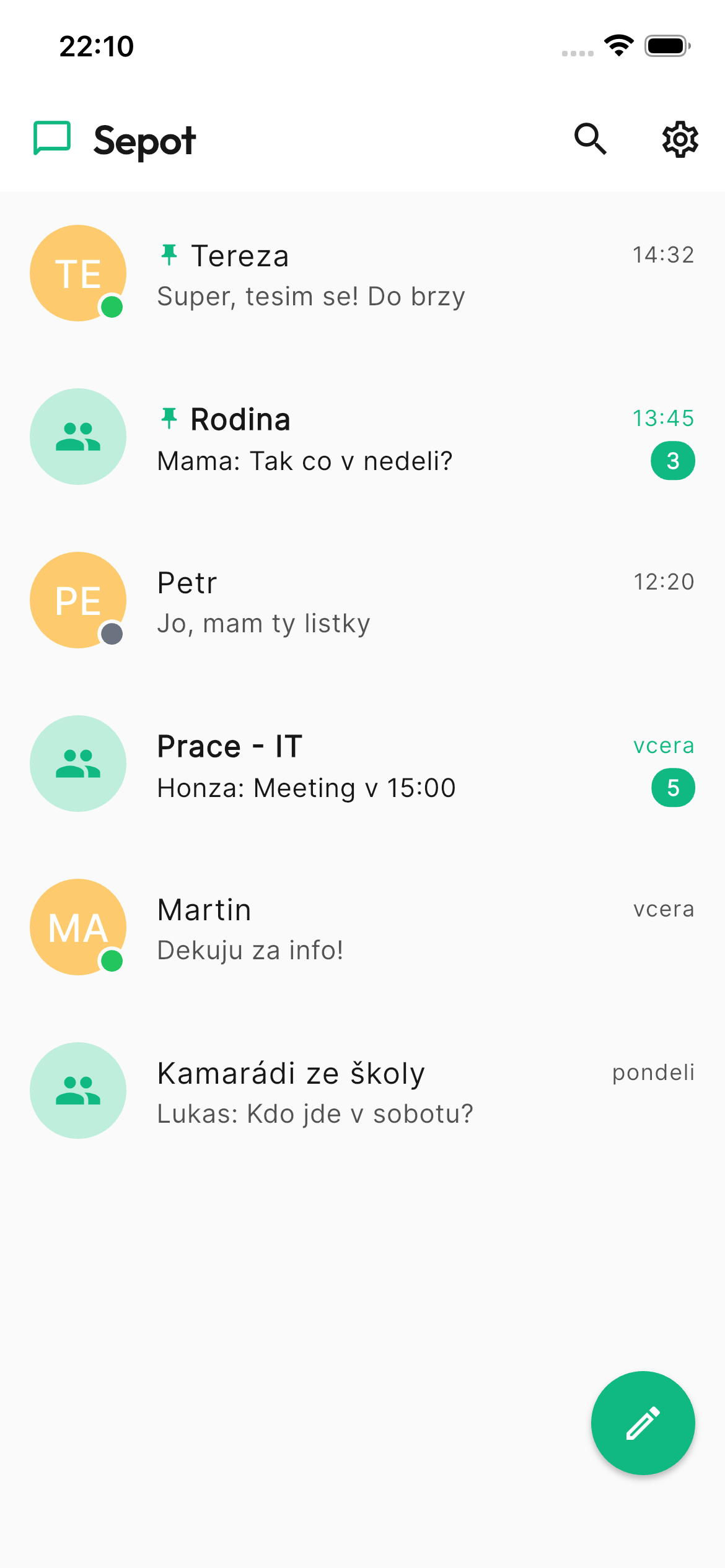Click the Sepot speech bubble logo

(51, 138)
